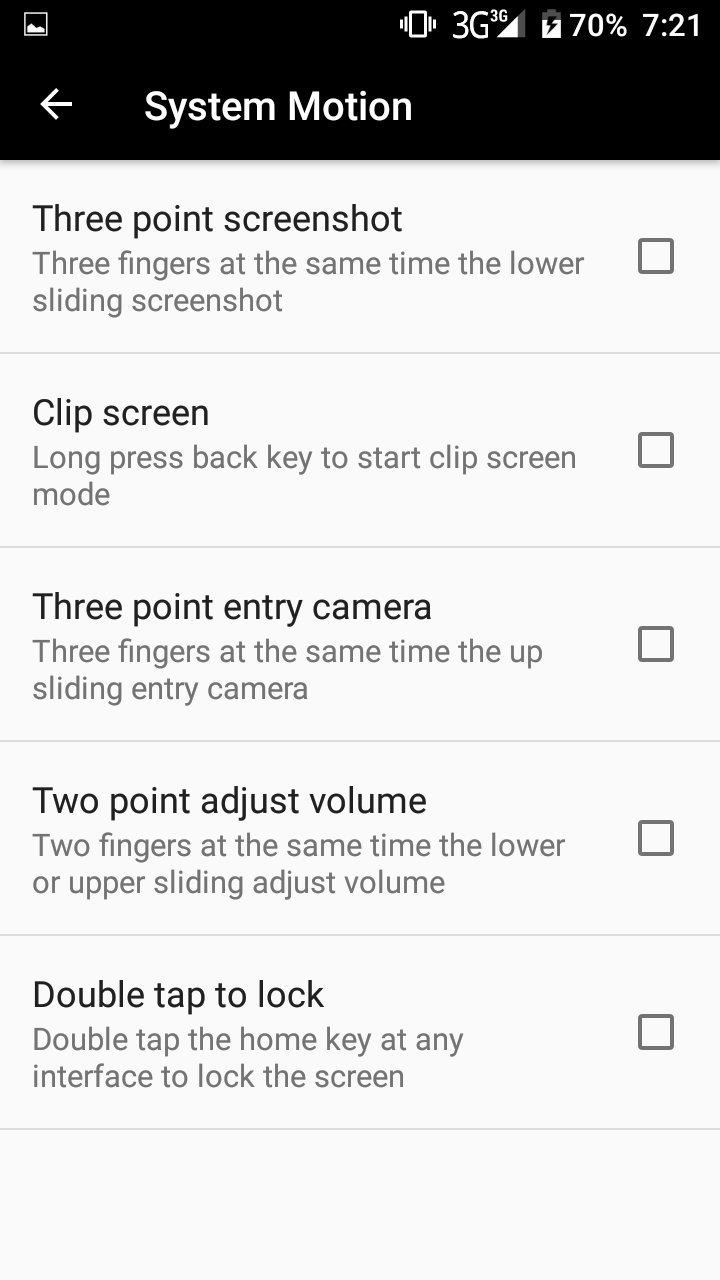
Task: Go back from System Motion
Action: pos(56,105)
